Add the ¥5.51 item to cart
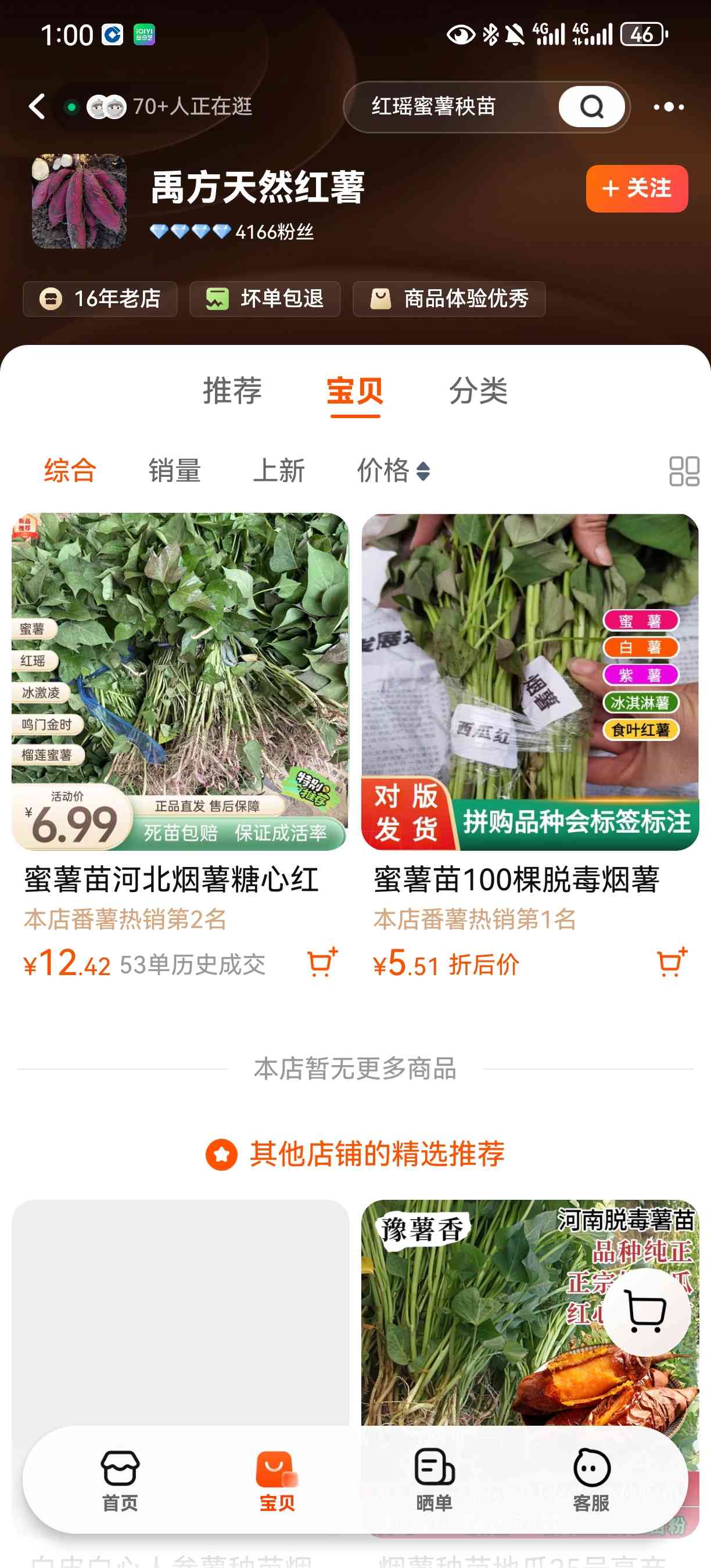Image resolution: width=711 pixels, height=1568 pixels. coord(673,962)
